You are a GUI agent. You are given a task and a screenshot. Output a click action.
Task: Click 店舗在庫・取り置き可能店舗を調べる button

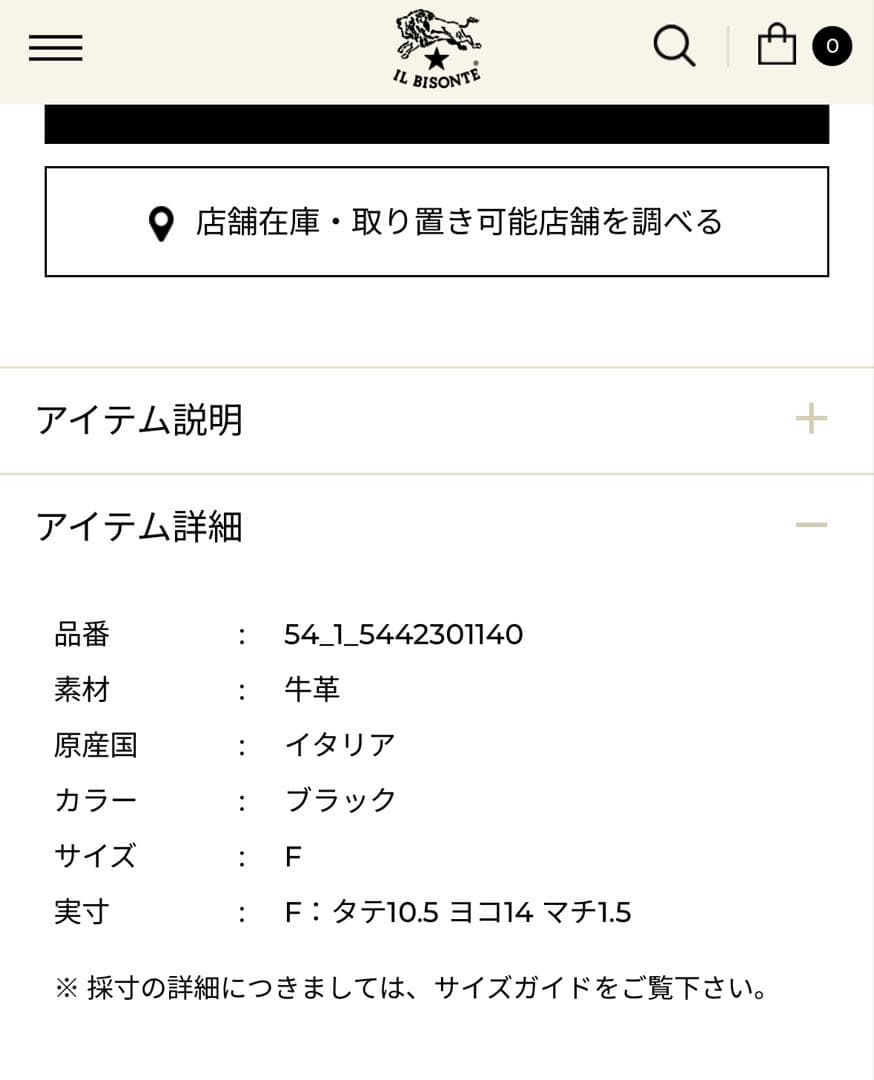(x=437, y=221)
